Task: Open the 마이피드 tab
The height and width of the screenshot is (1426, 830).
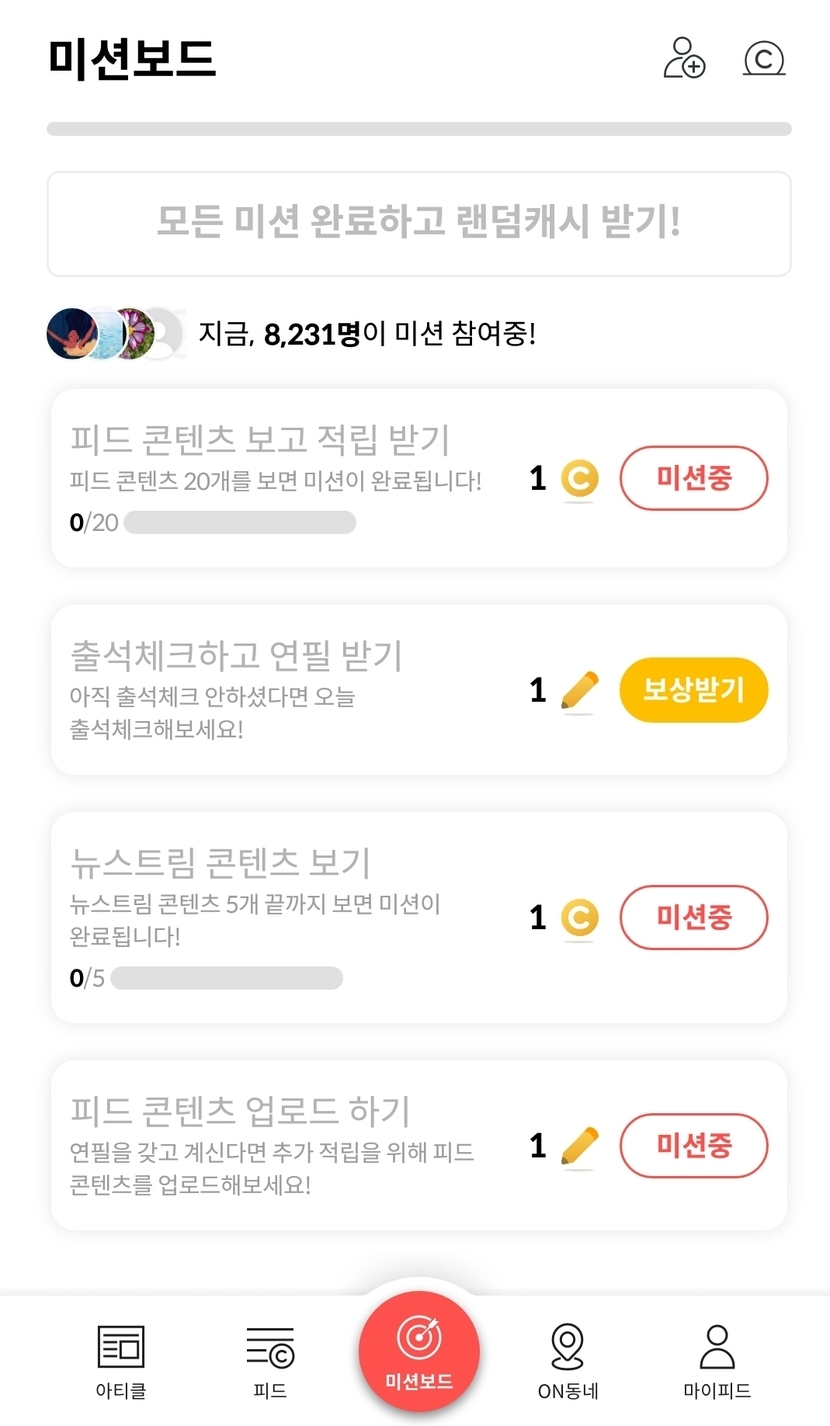Action: 716,1361
